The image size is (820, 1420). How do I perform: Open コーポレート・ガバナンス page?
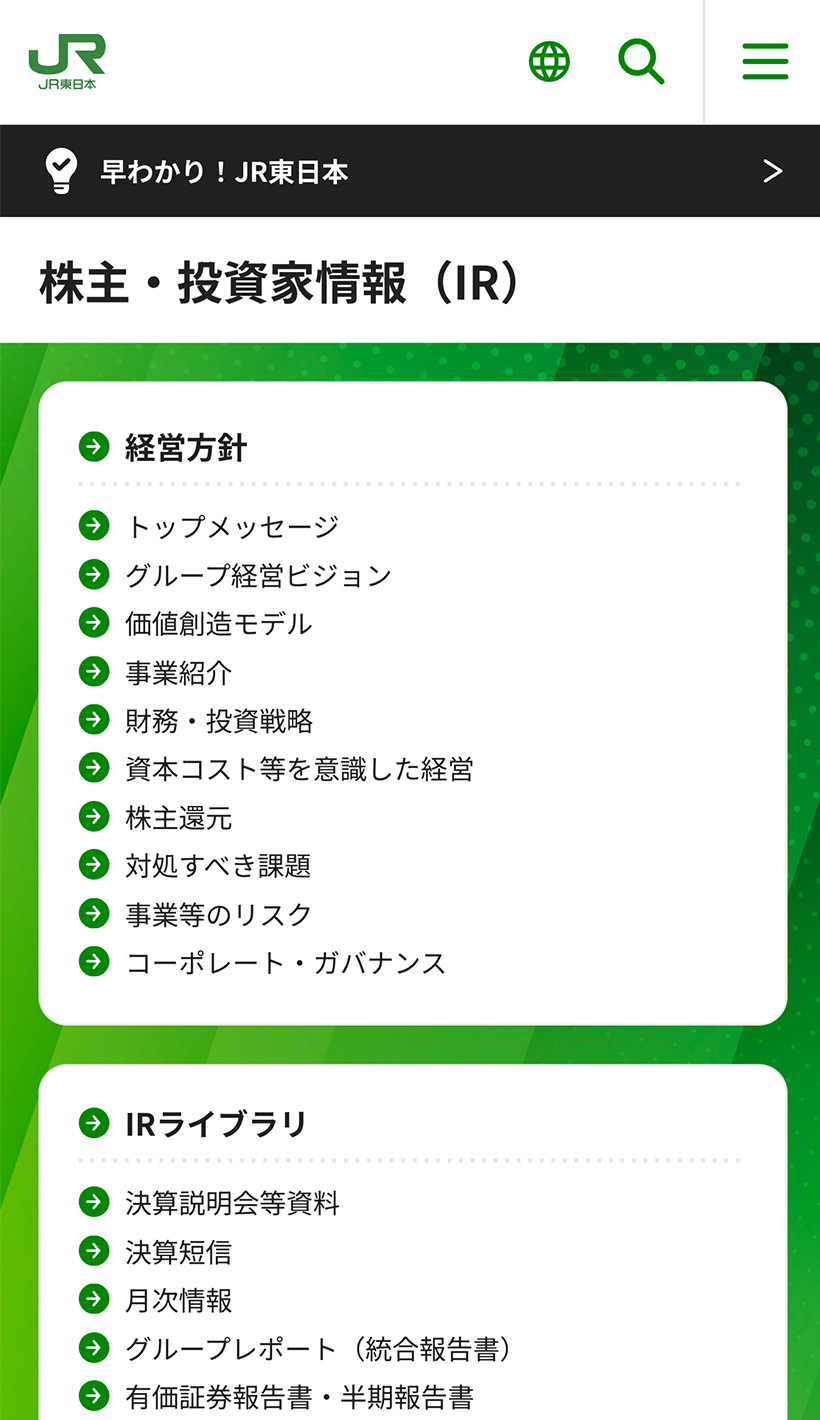point(285,962)
